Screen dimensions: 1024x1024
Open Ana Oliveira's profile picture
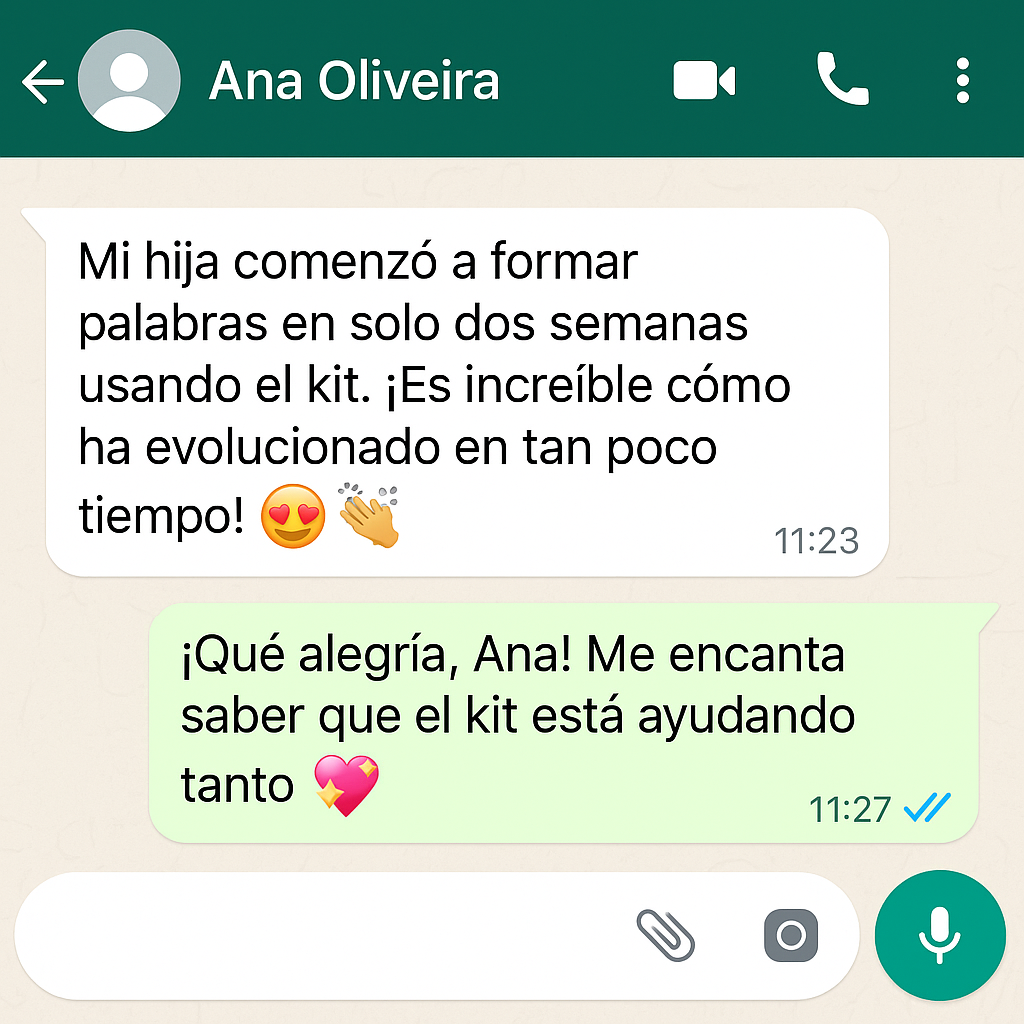click(128, 82)
